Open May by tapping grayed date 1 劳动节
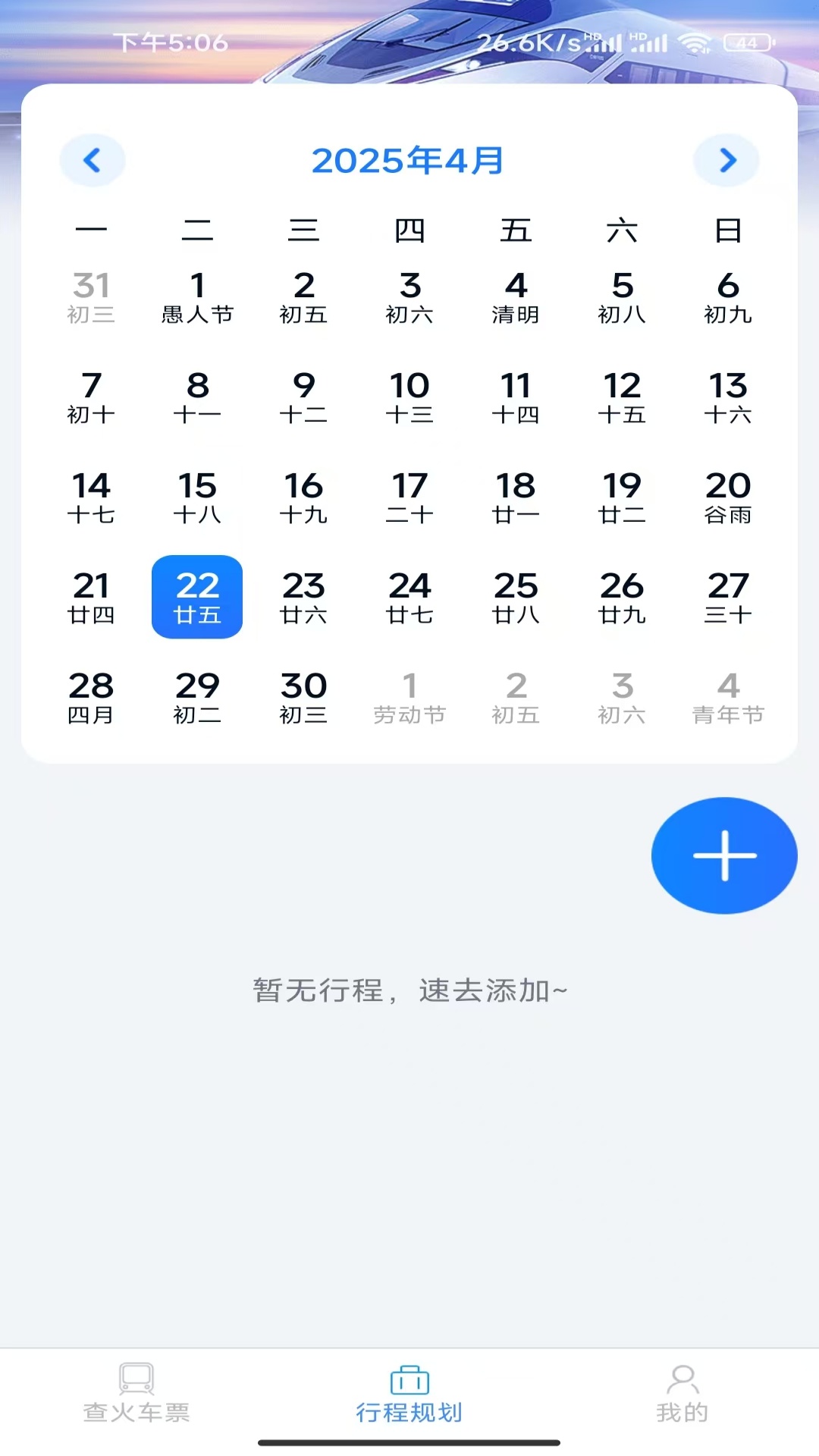This screenshot has width=819, height=1456. pyautogui.click(x=409, y=696)
